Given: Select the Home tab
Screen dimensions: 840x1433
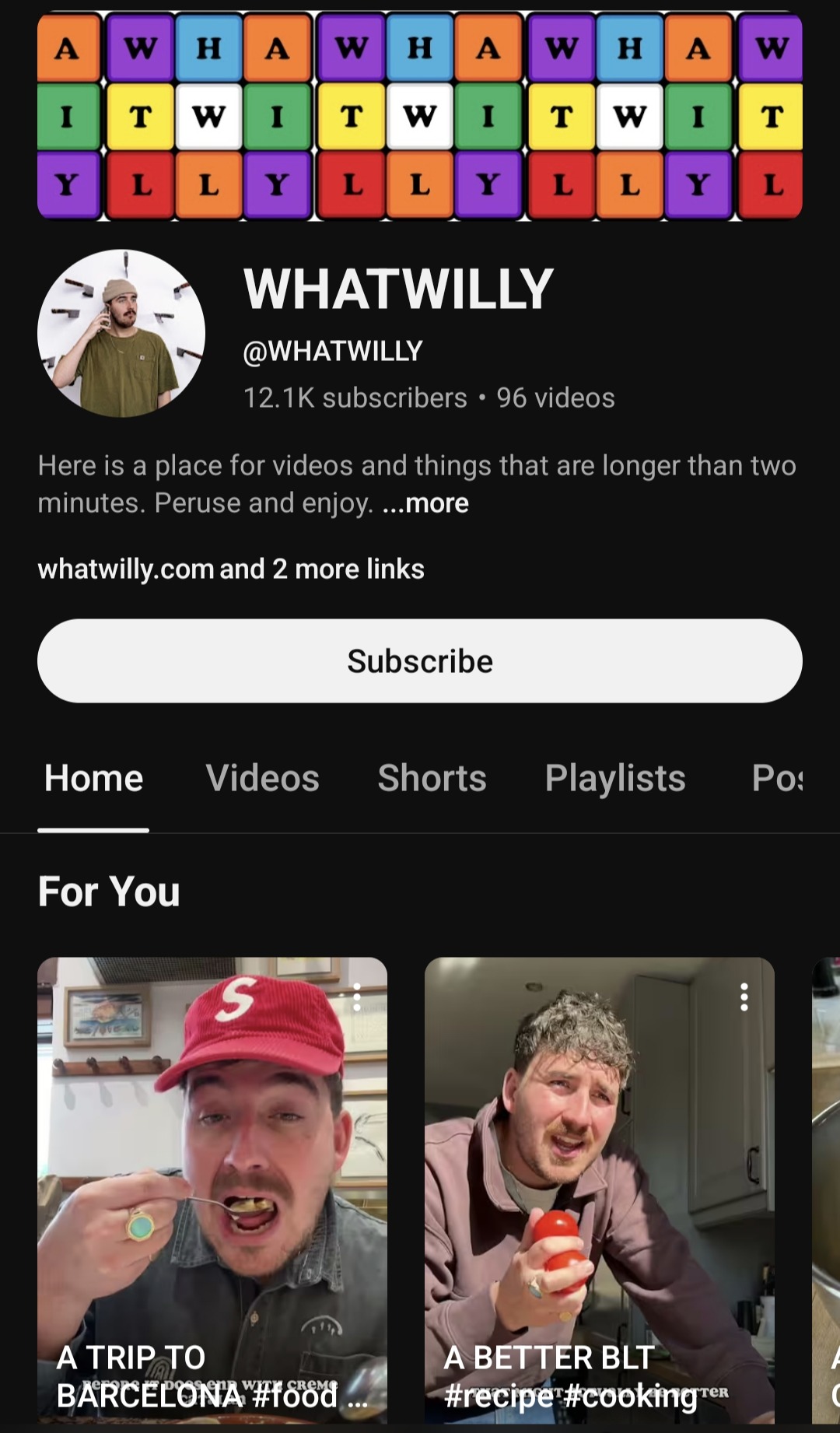Looking at the screenshot, I should 93,777.
